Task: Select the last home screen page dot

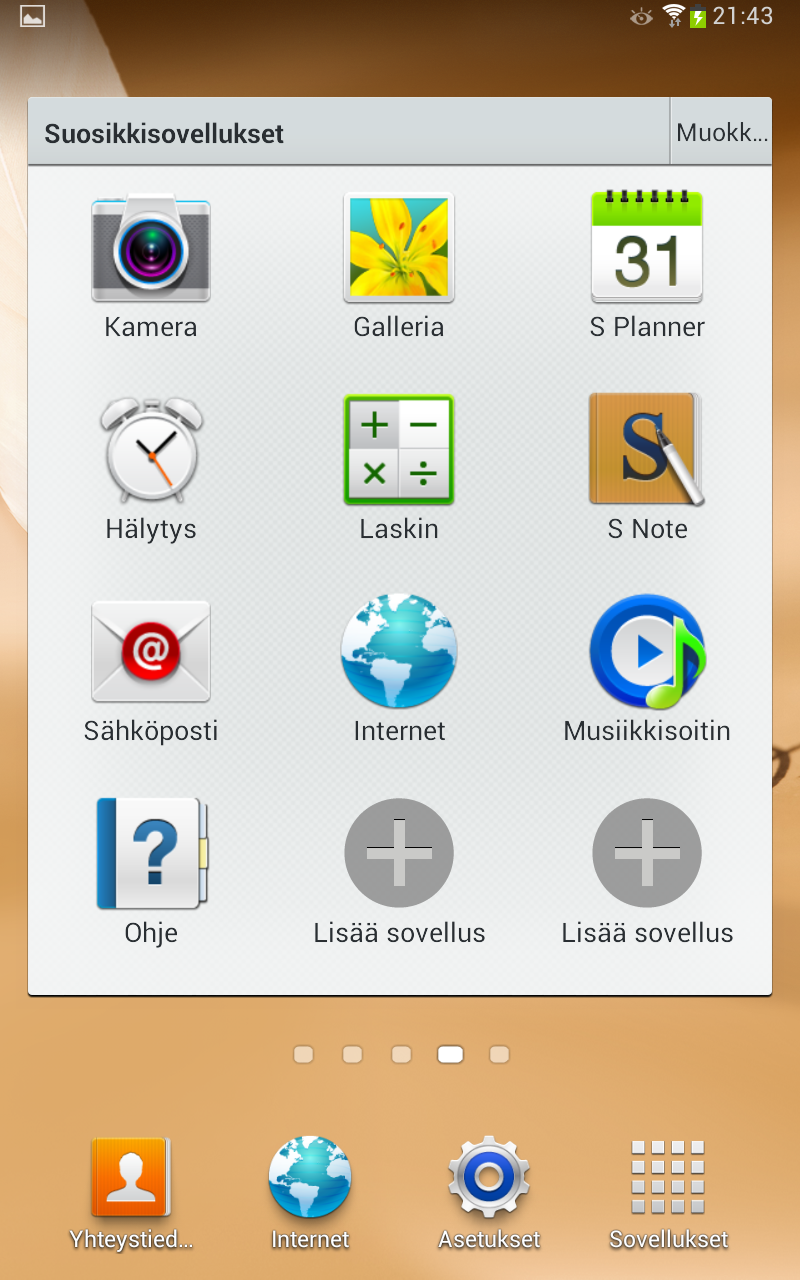Action: 499,1054
